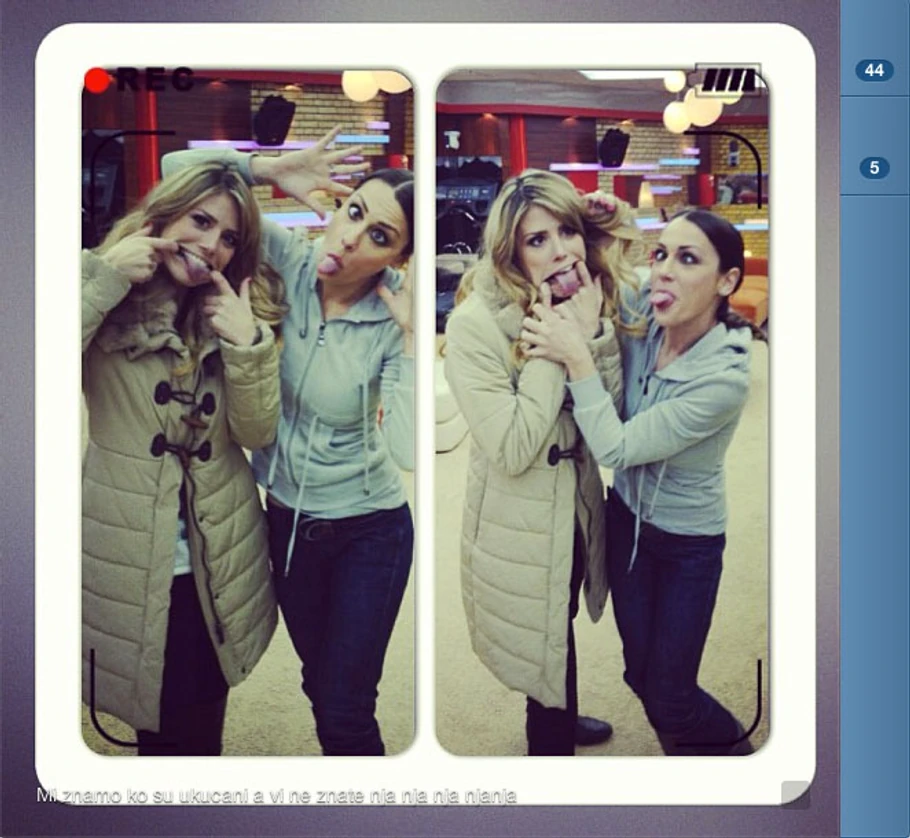Open the side panel row showing 44

[874, 70]
